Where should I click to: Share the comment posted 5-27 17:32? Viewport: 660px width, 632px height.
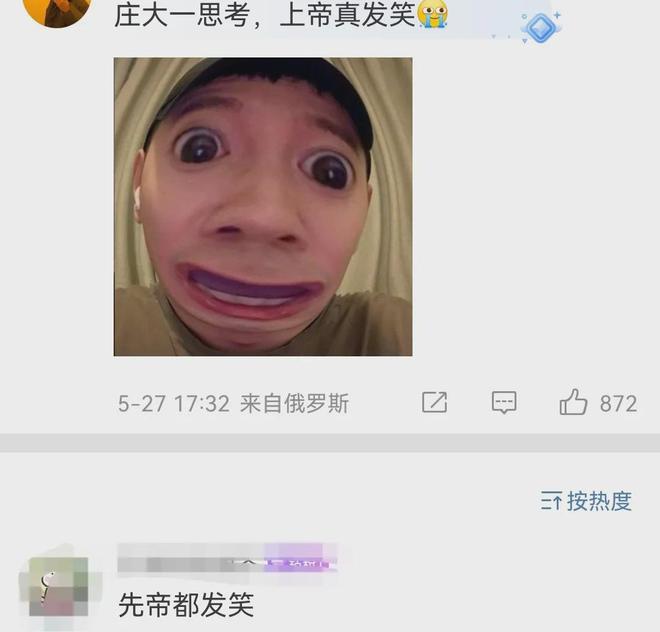coord(434,403)
